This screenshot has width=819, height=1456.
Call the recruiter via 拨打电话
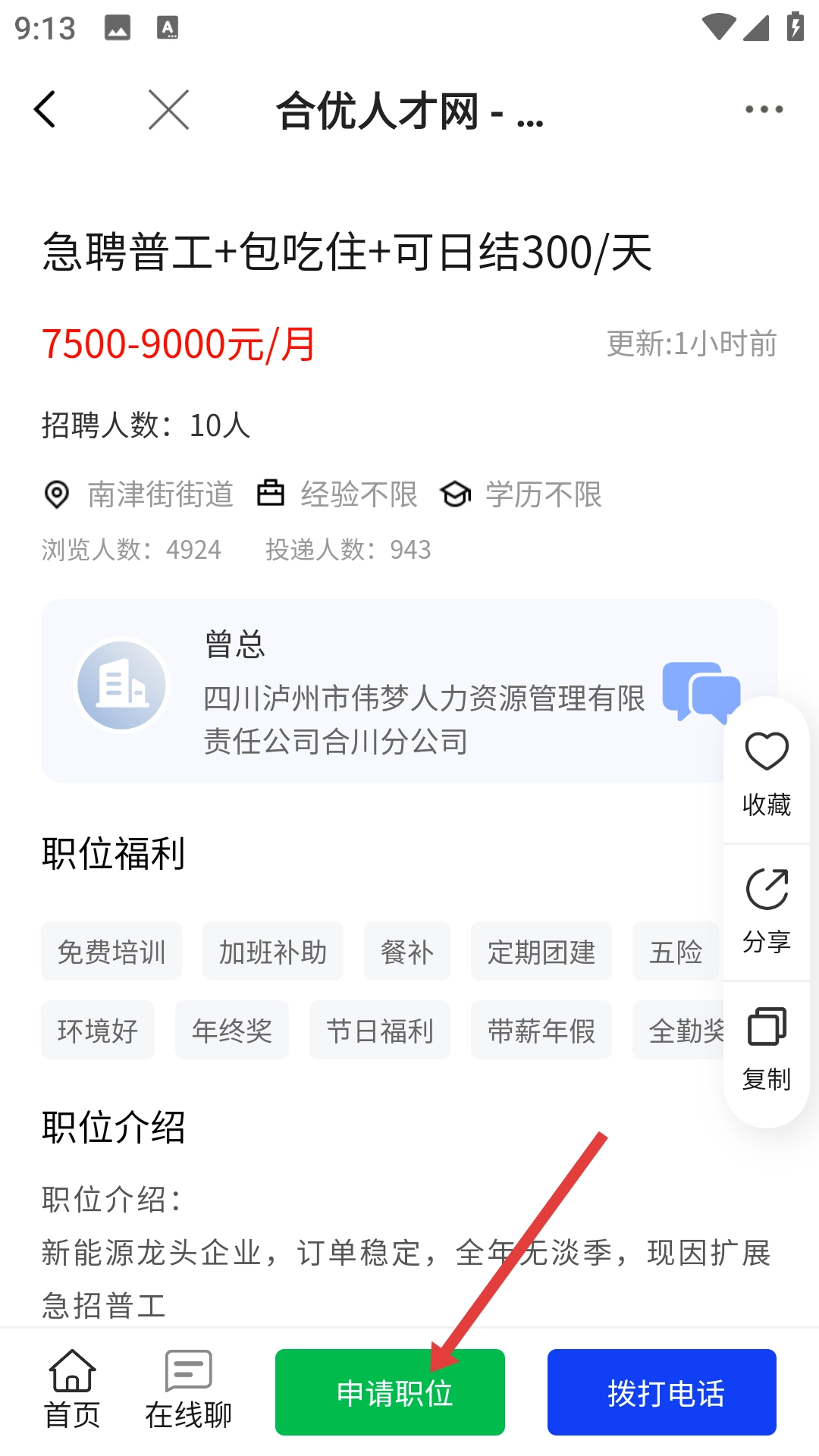[661, 1392]
